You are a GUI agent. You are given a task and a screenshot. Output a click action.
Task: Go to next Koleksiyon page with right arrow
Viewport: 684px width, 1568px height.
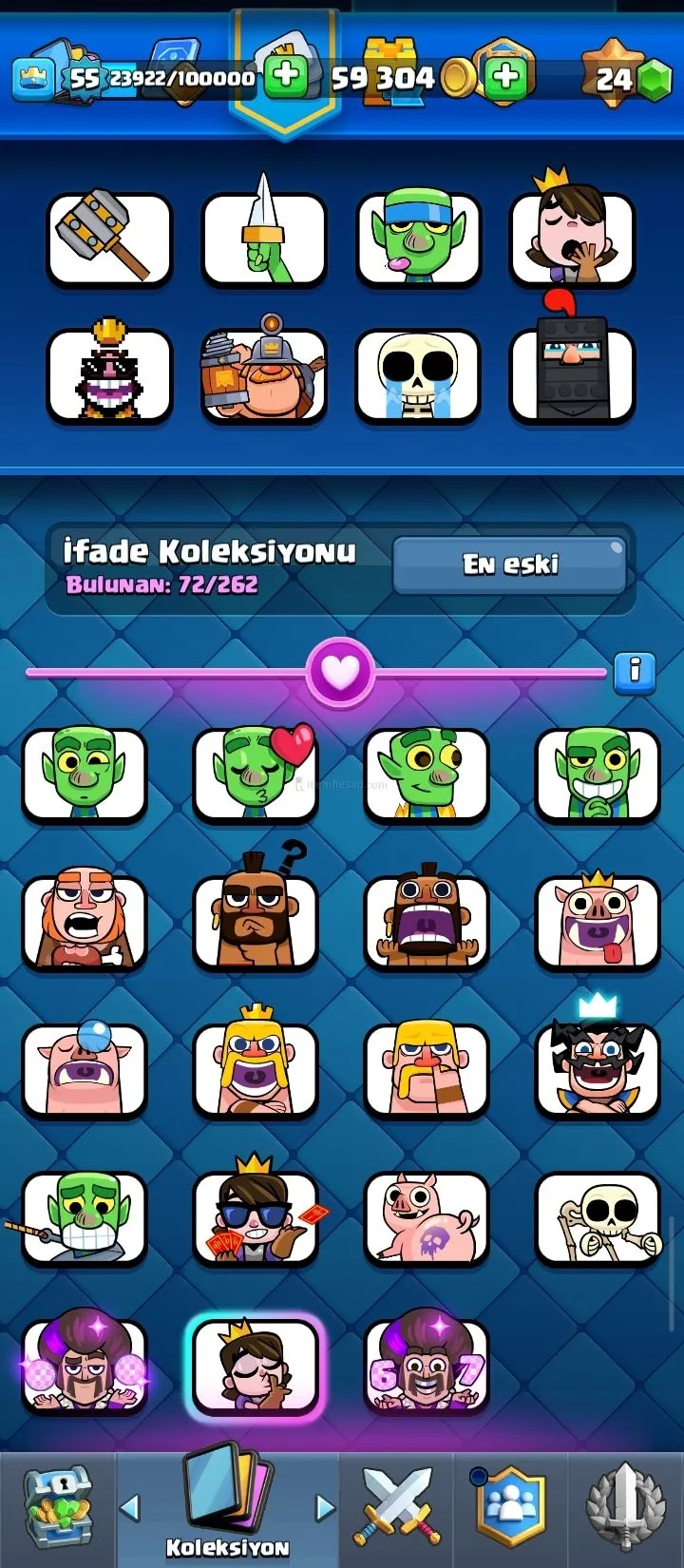coord(325,1507)
